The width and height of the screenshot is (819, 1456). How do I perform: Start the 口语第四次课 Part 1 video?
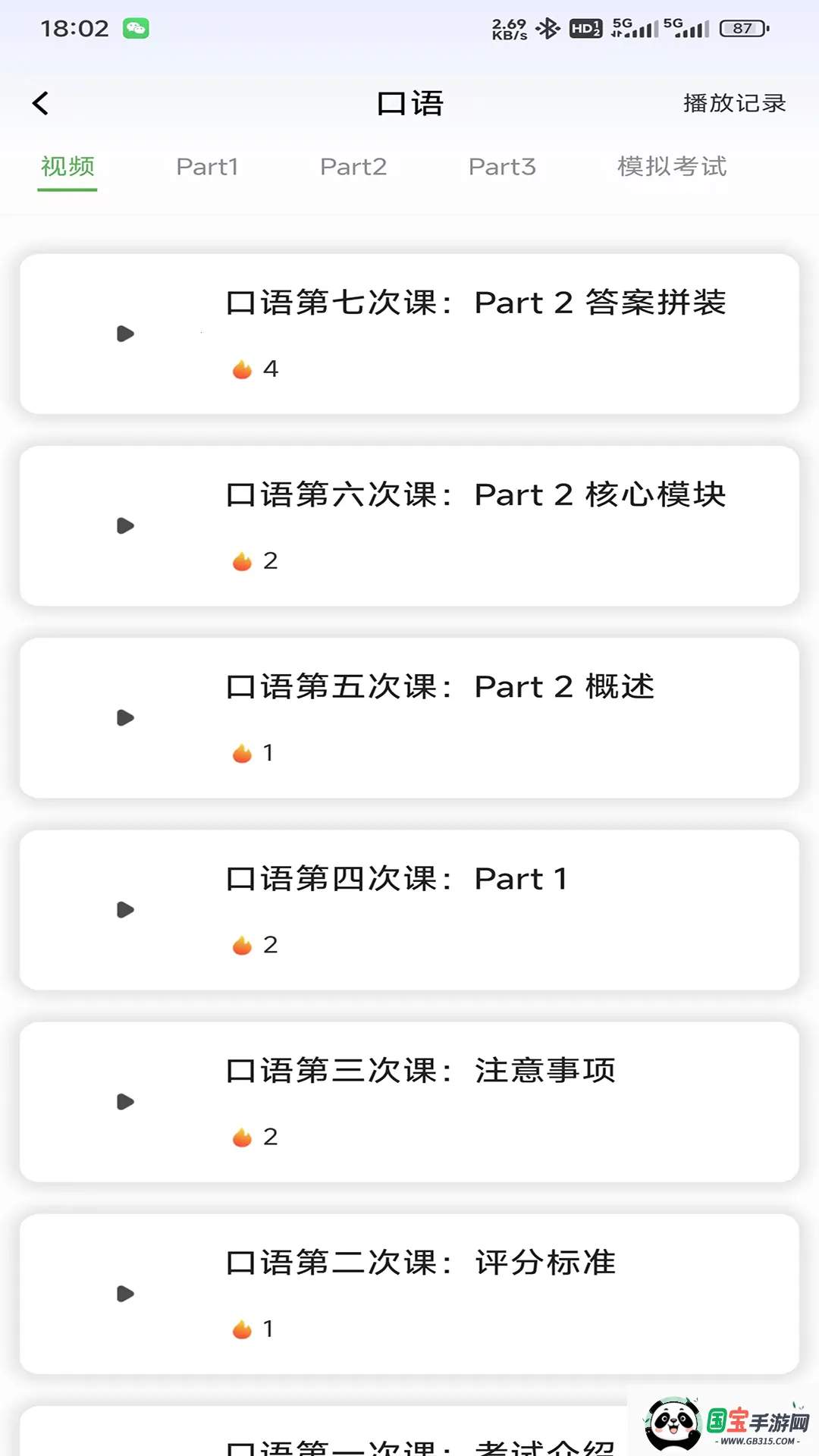pyautogui.click(x=124, y=910)
